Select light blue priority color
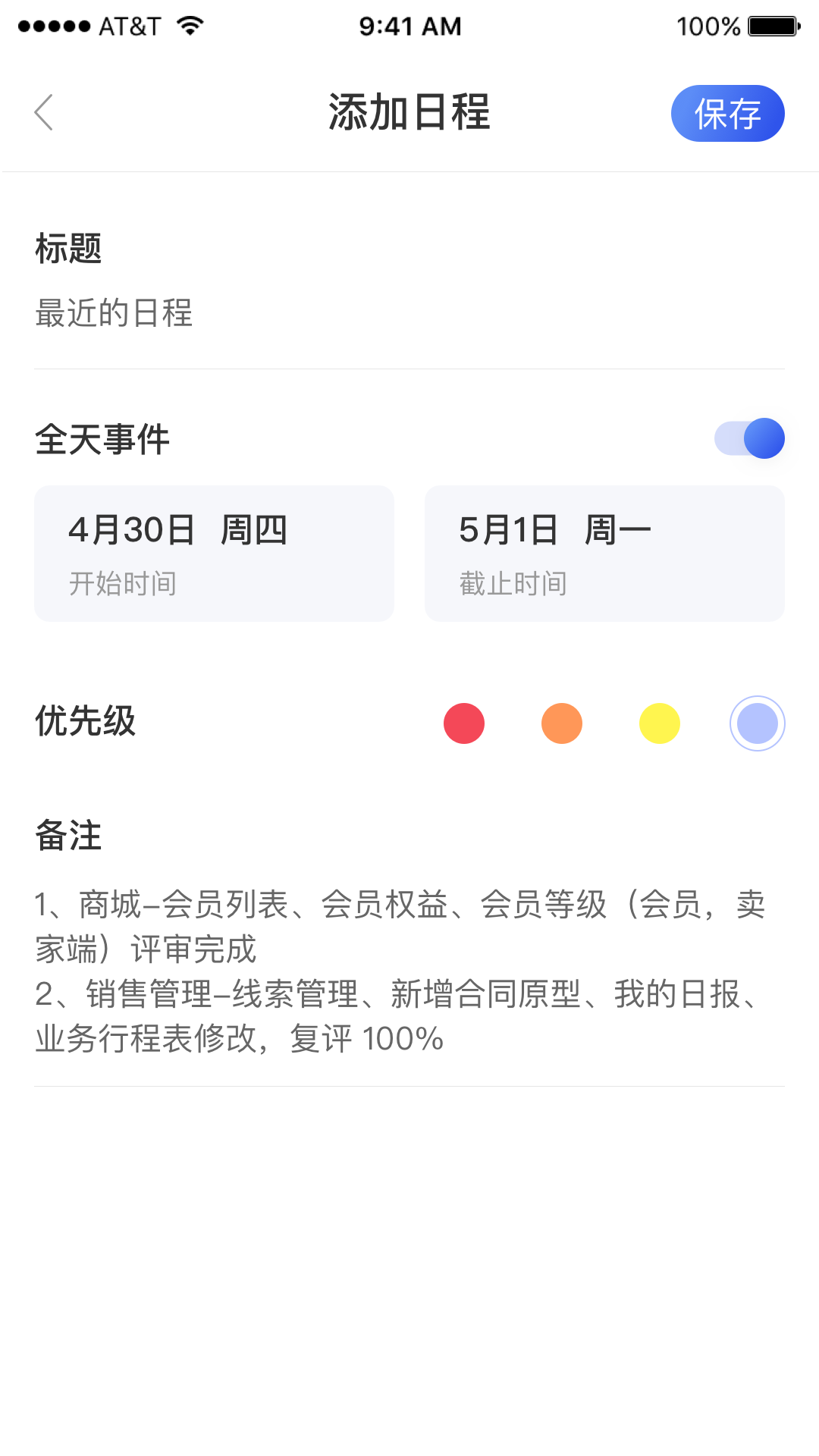 pyautogui.click(x=757, y=723)
